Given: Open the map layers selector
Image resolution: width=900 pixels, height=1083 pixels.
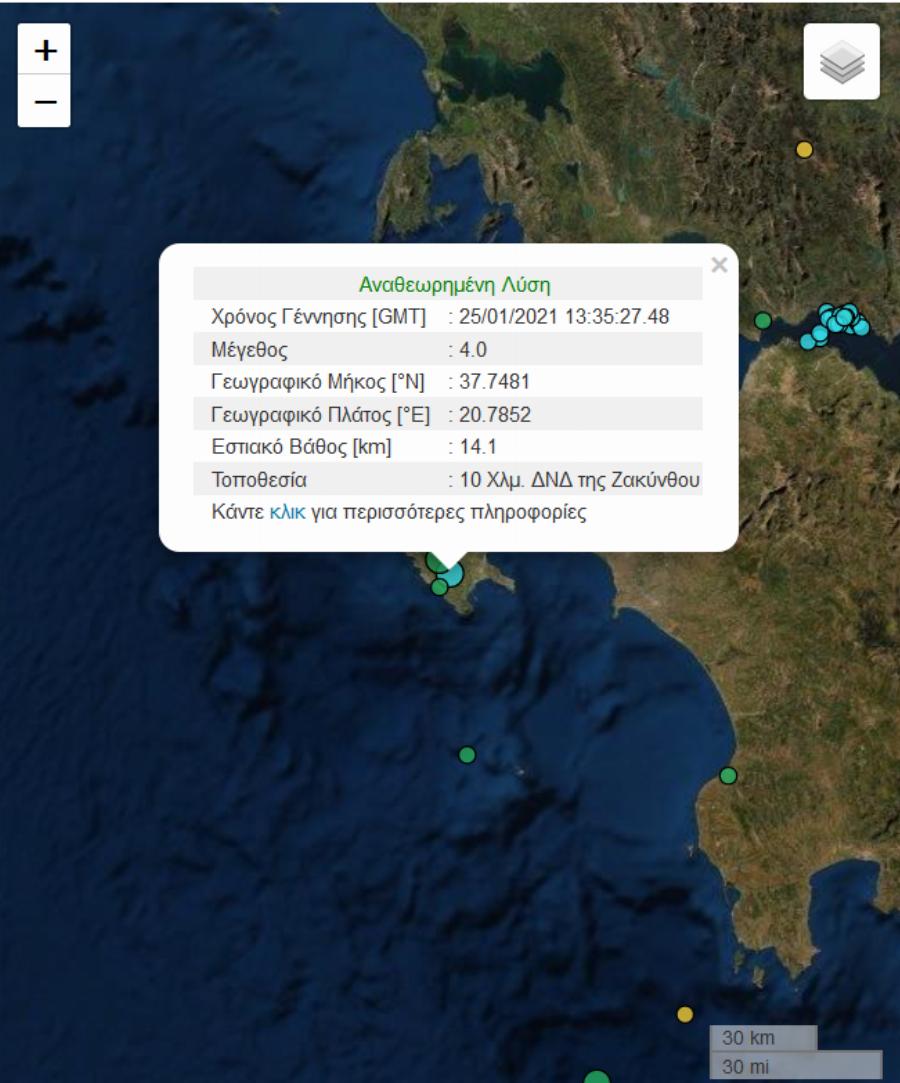Looking at the screenshot, I should 841,61.
